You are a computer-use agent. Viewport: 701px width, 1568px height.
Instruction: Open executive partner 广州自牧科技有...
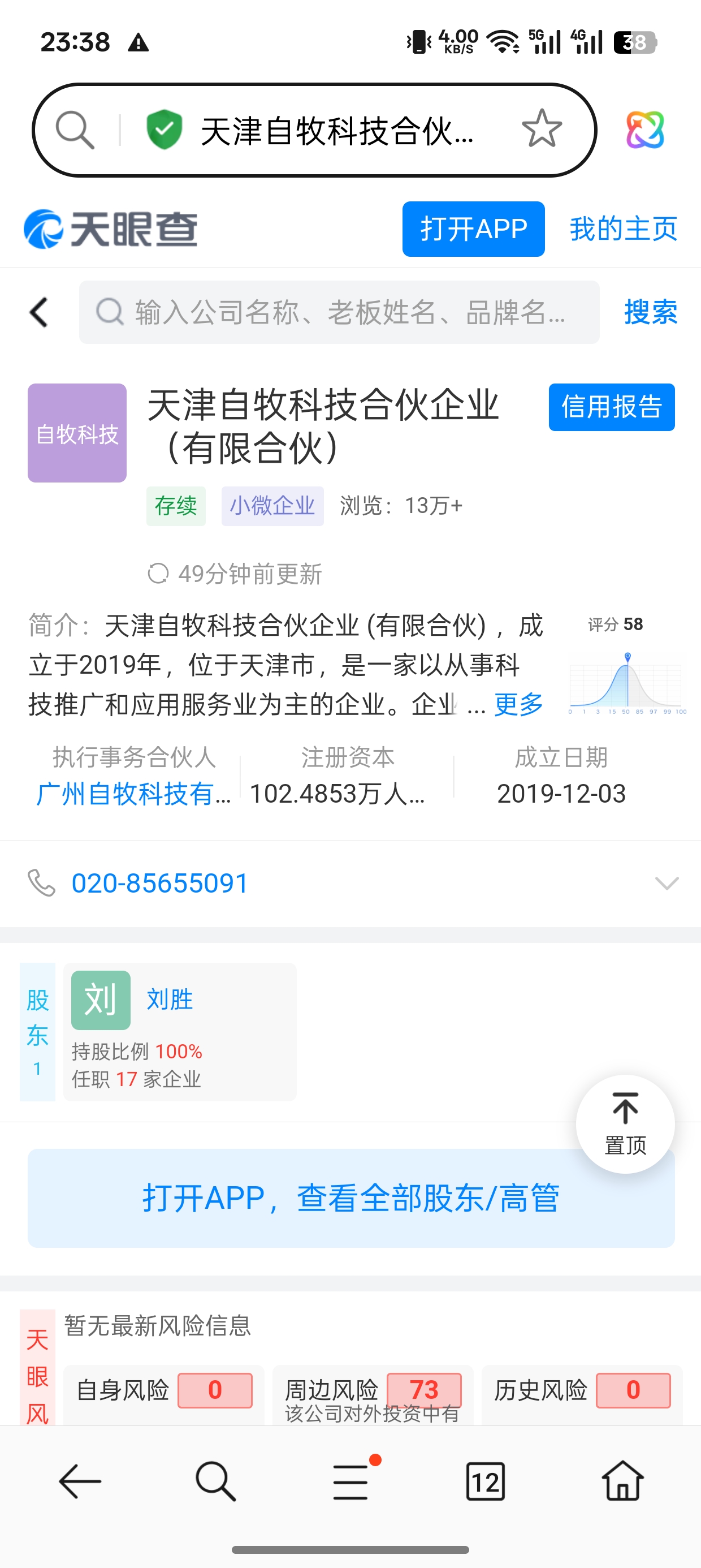(134, 794)
